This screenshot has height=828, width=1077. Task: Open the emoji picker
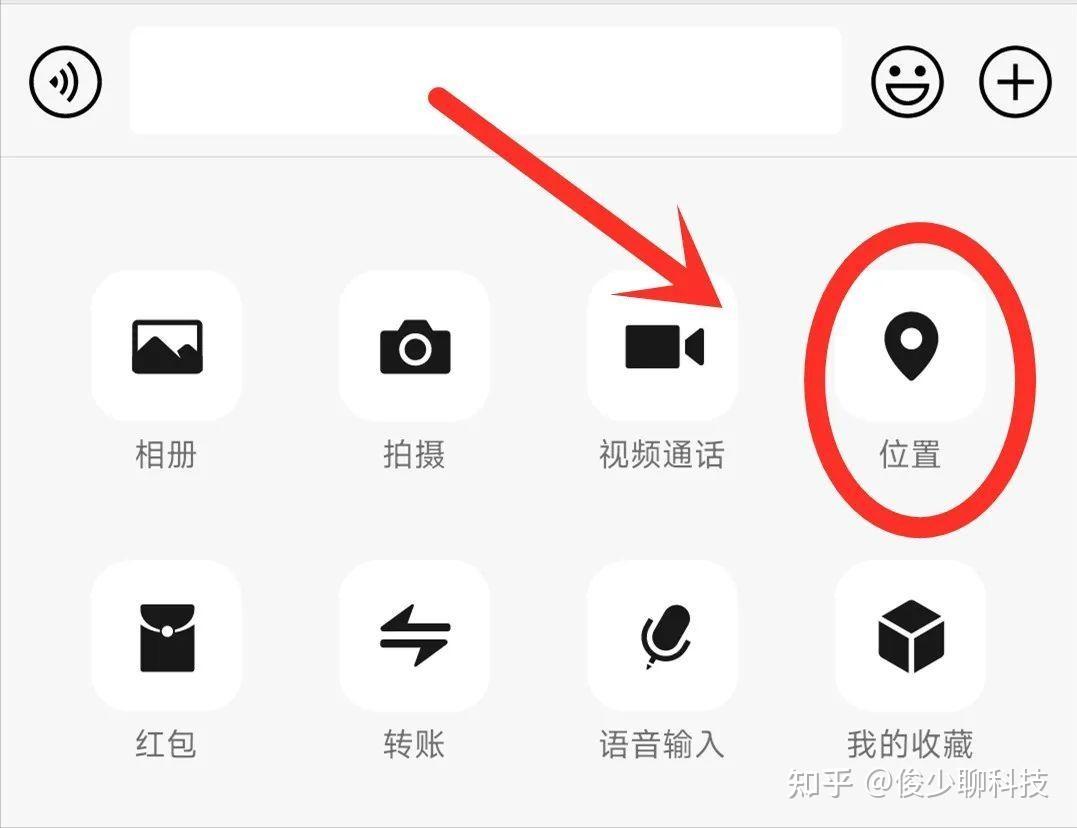907,82
